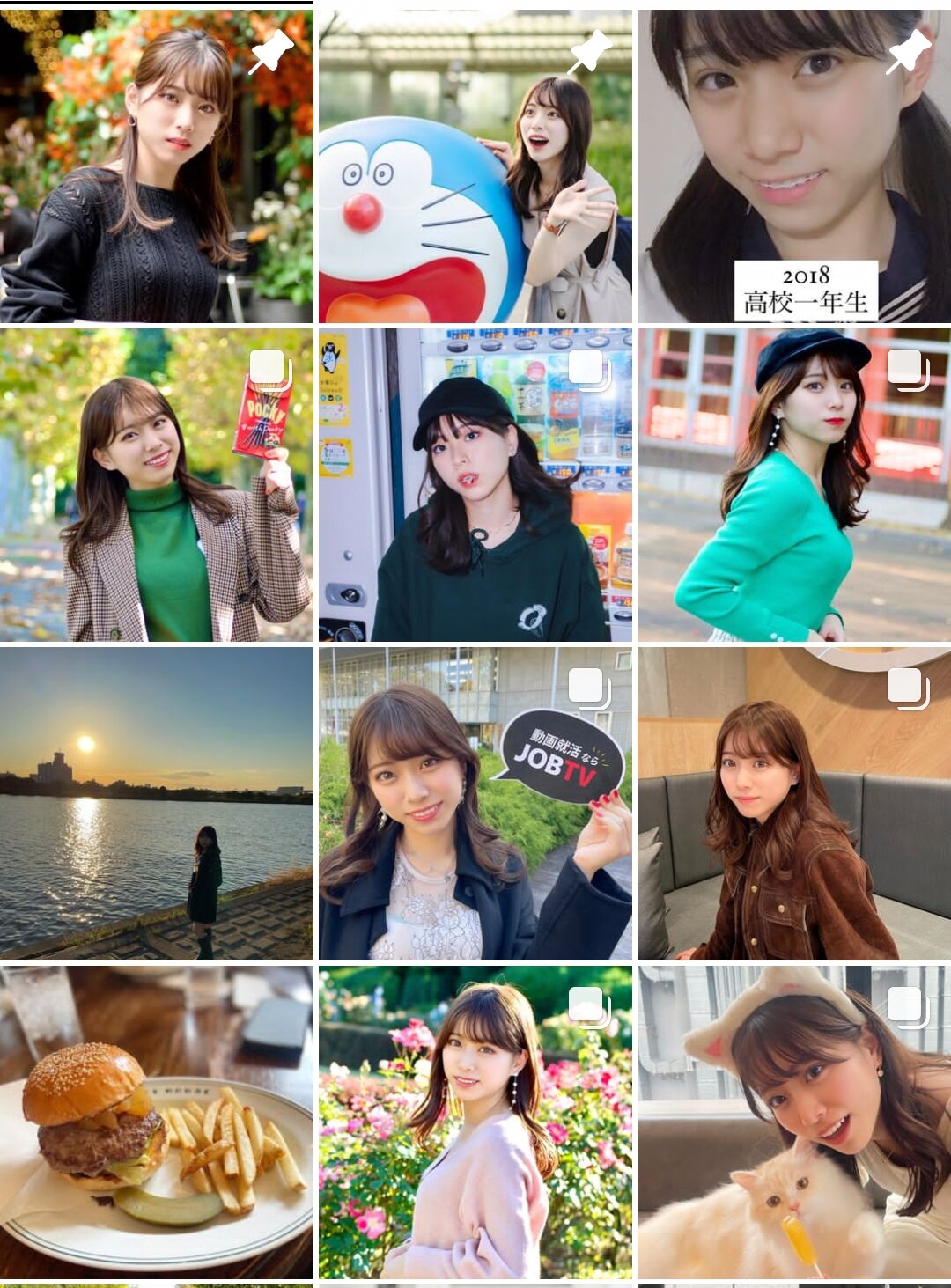Viewport: 951px width, 1288px height.
Task: Open the vending machine post with black cap
Action: tap(475, 485)
